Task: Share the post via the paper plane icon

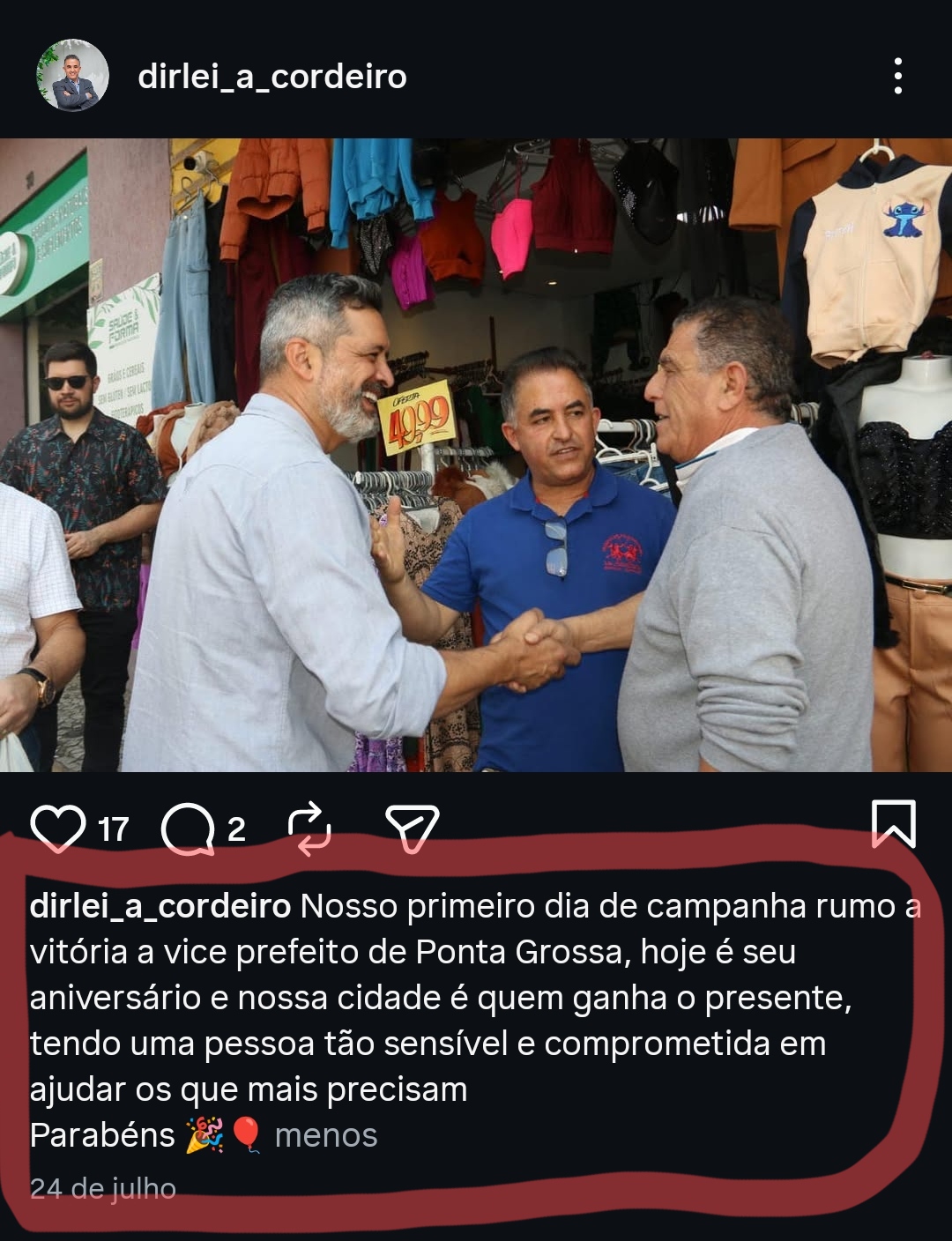Action: [412, 829]
